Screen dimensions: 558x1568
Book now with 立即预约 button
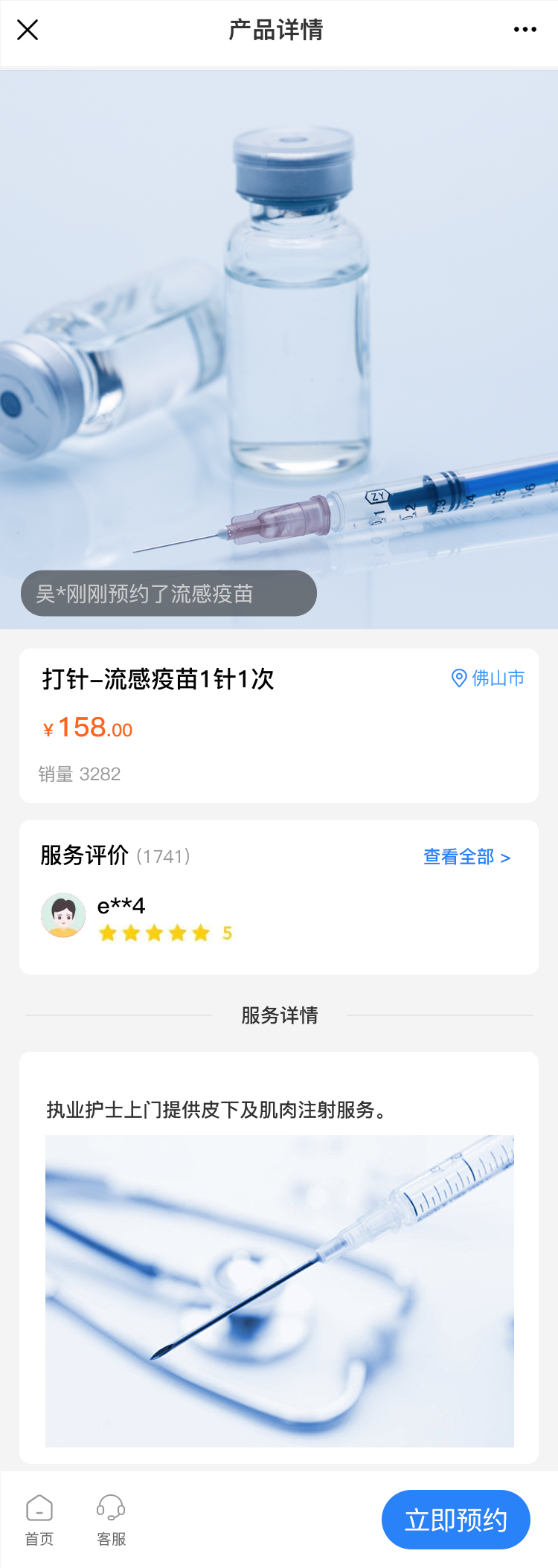(455, 1520)
